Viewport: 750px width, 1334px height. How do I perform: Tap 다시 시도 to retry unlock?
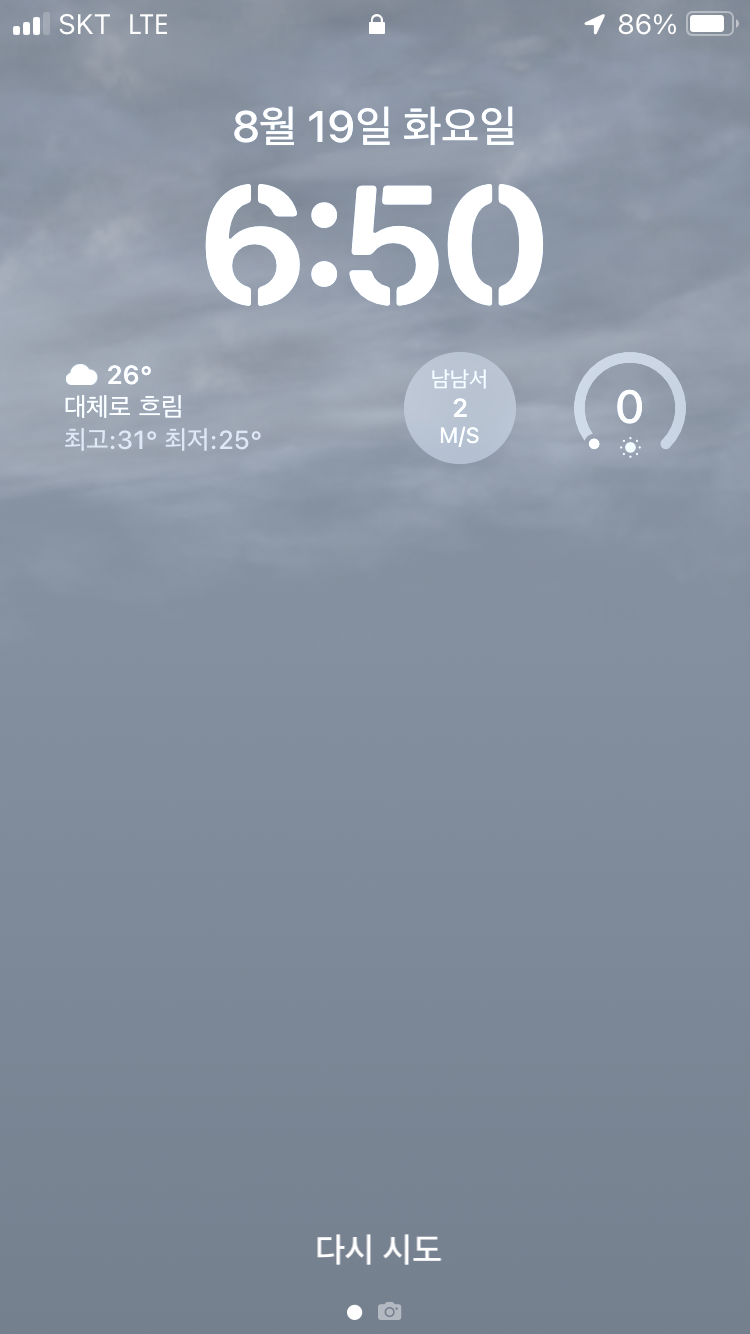(378, 1248)
